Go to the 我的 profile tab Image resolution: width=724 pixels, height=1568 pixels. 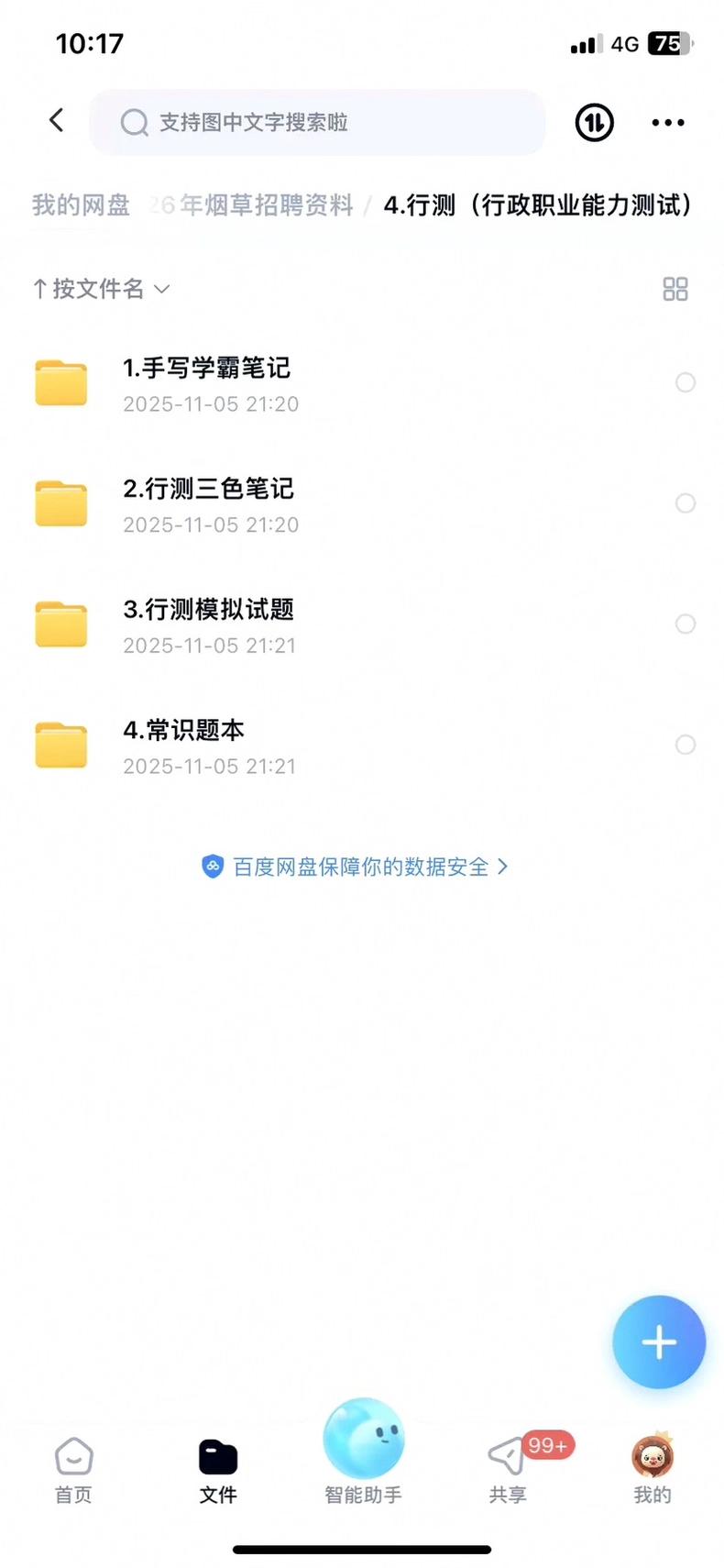pos(652,1469)
